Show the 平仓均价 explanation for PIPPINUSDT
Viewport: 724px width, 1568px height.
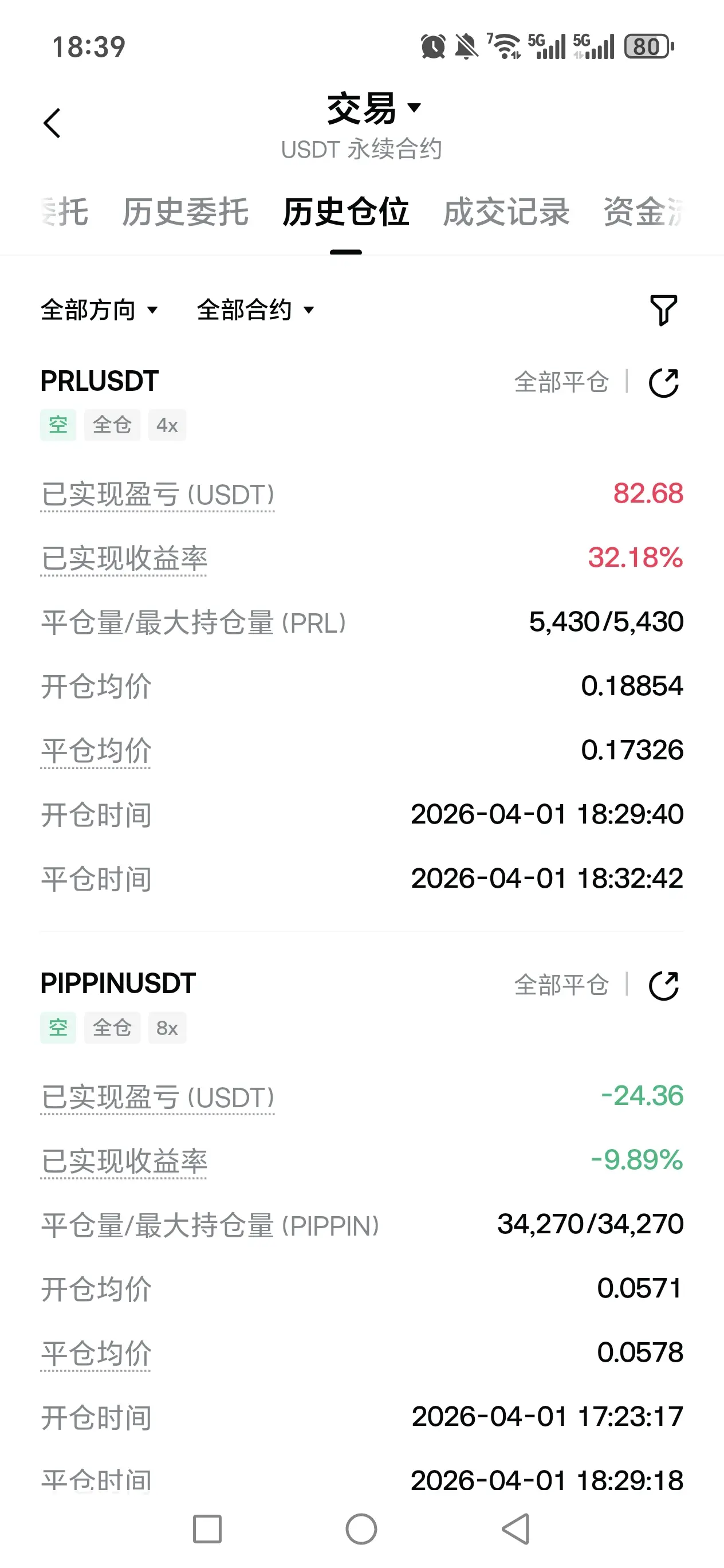tap(96, 1354)
